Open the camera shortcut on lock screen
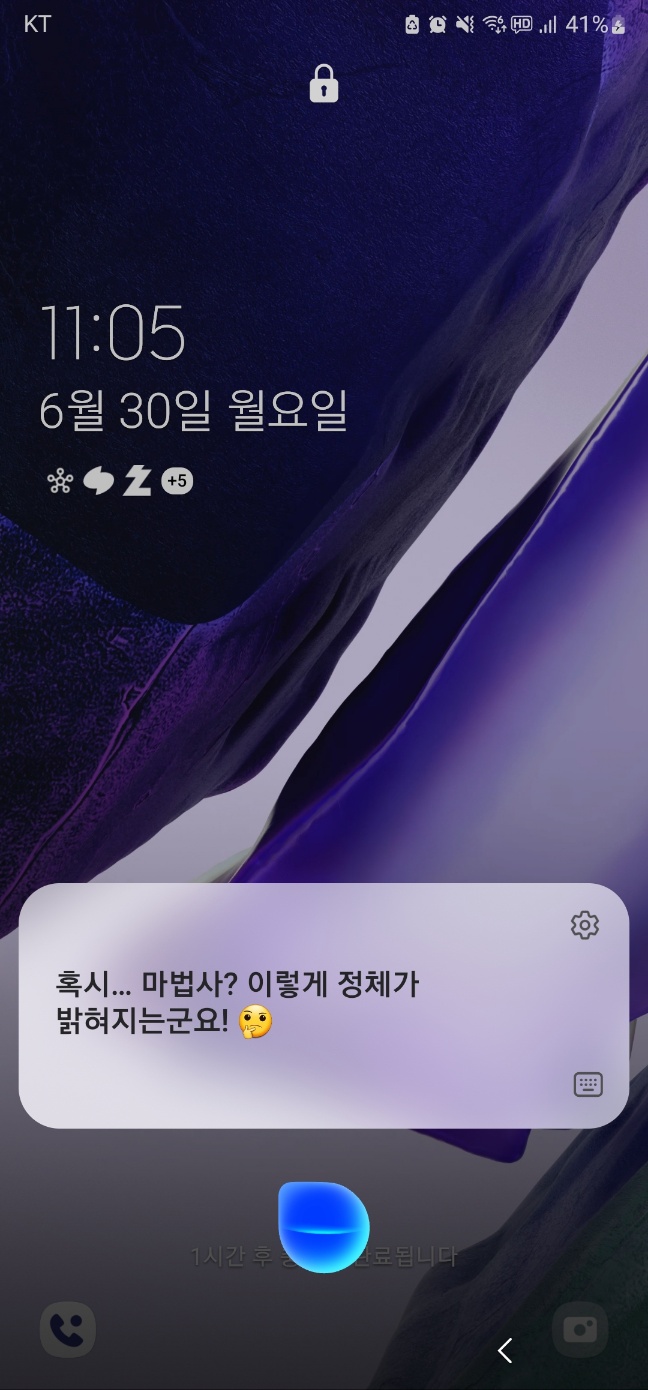This screenshot has height=1390, width=648. 580,1329
